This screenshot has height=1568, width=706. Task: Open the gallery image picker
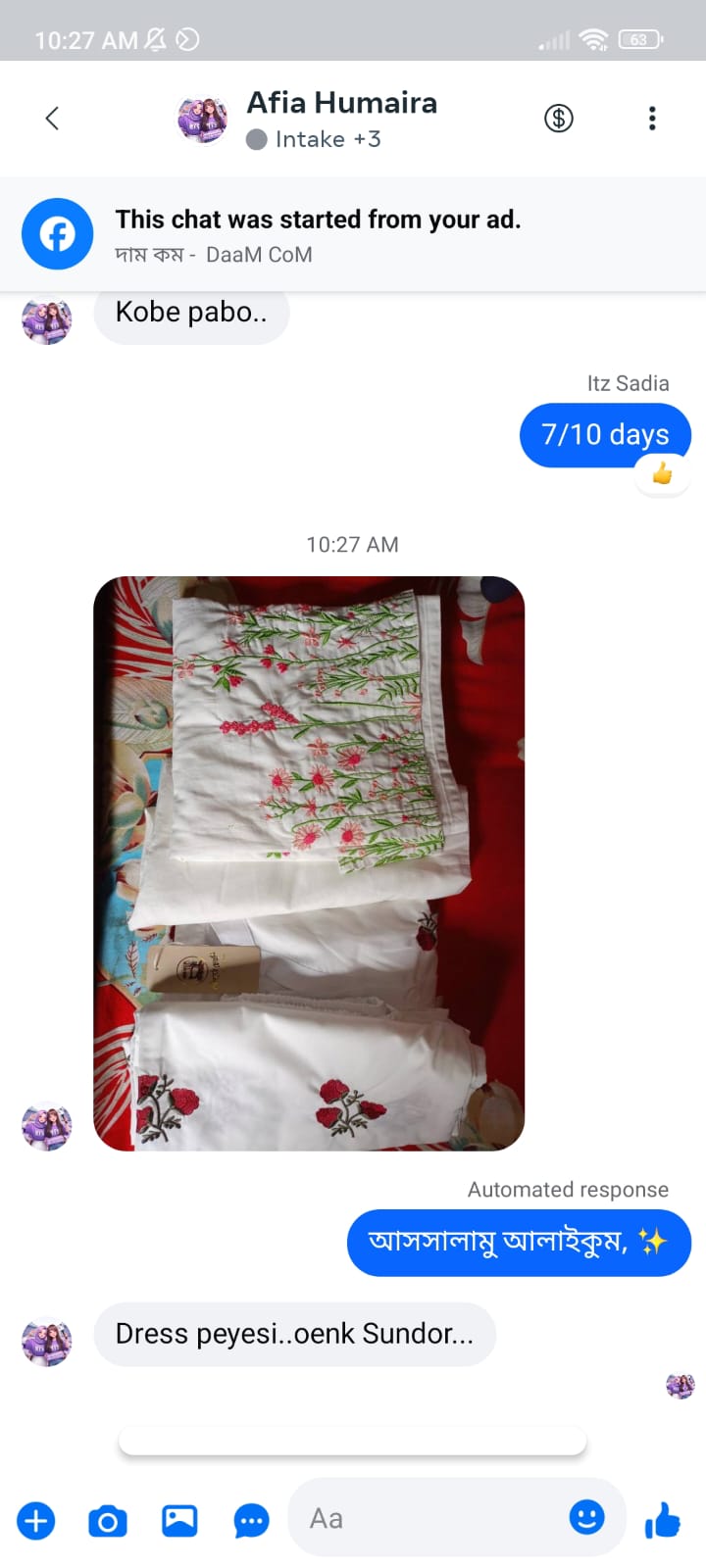pyautogui.click(x=179, y=1521)
